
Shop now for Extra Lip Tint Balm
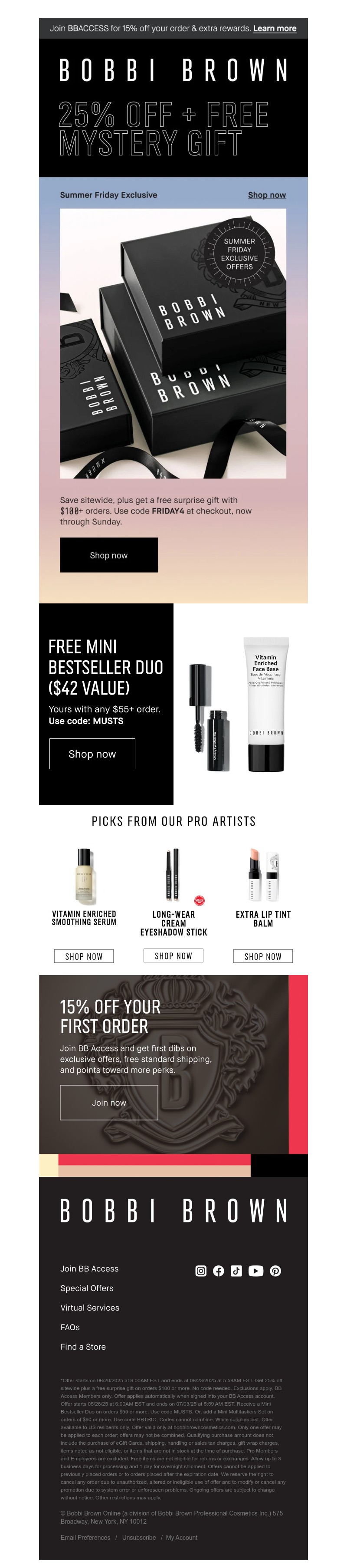point(262,955)
